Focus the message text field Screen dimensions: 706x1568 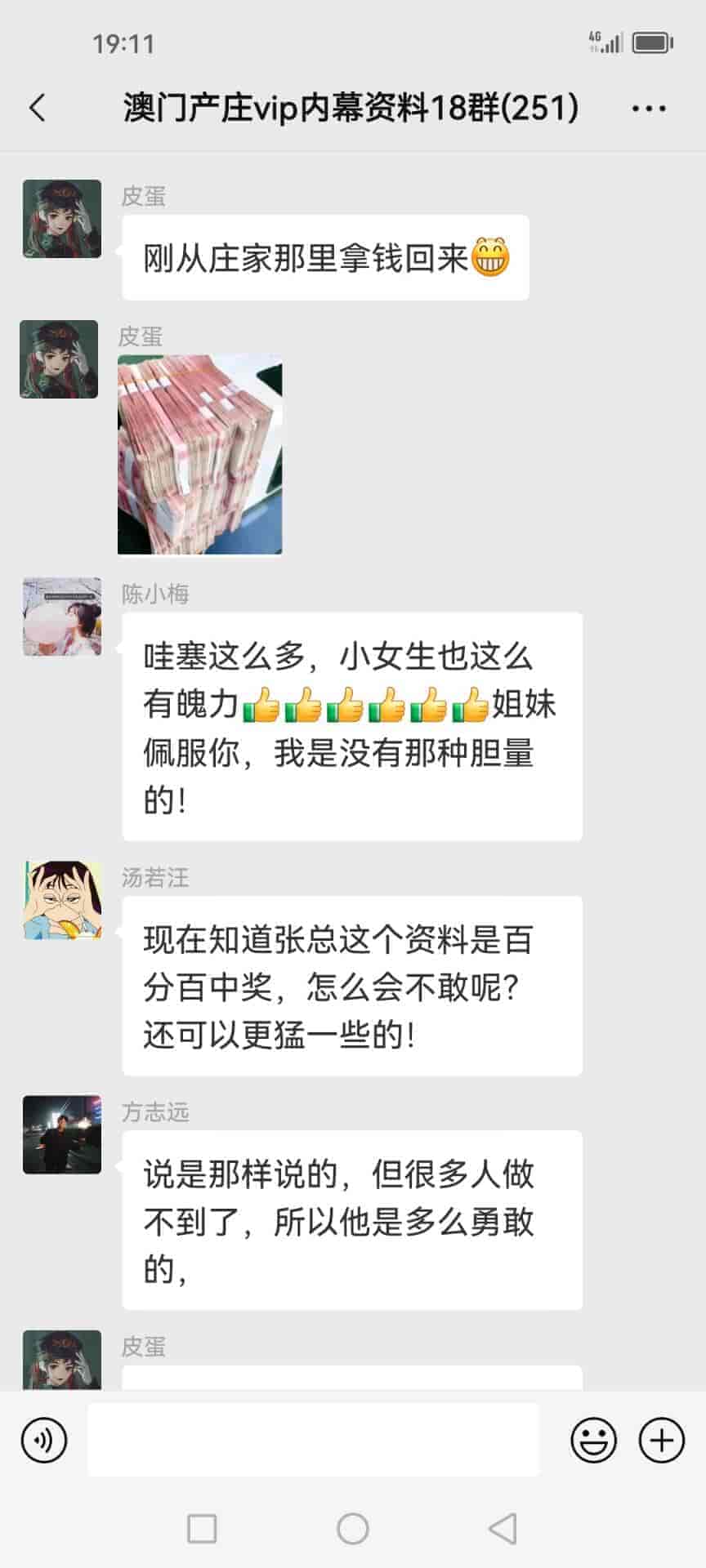[x=313, y=1440]
